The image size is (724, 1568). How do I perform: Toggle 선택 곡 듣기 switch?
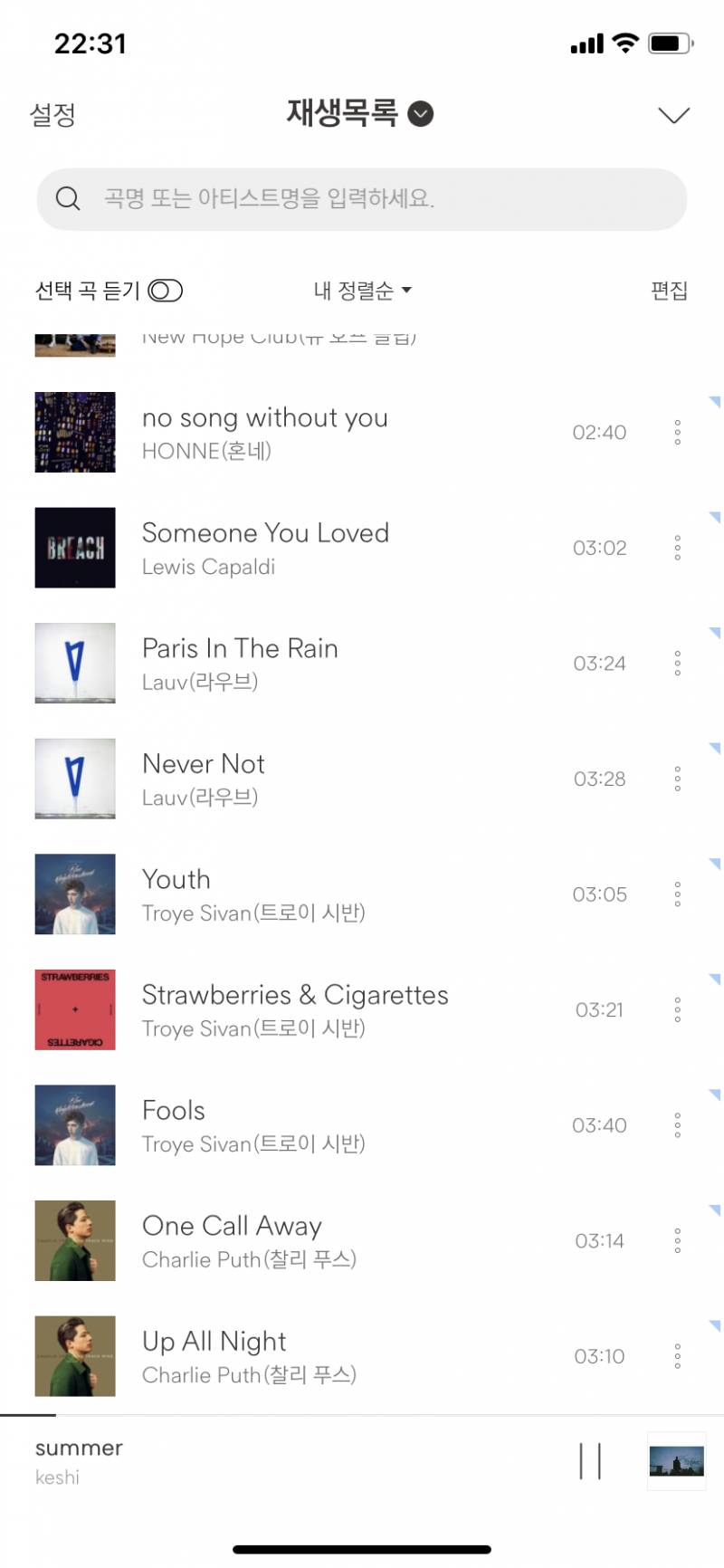point(166,291)
